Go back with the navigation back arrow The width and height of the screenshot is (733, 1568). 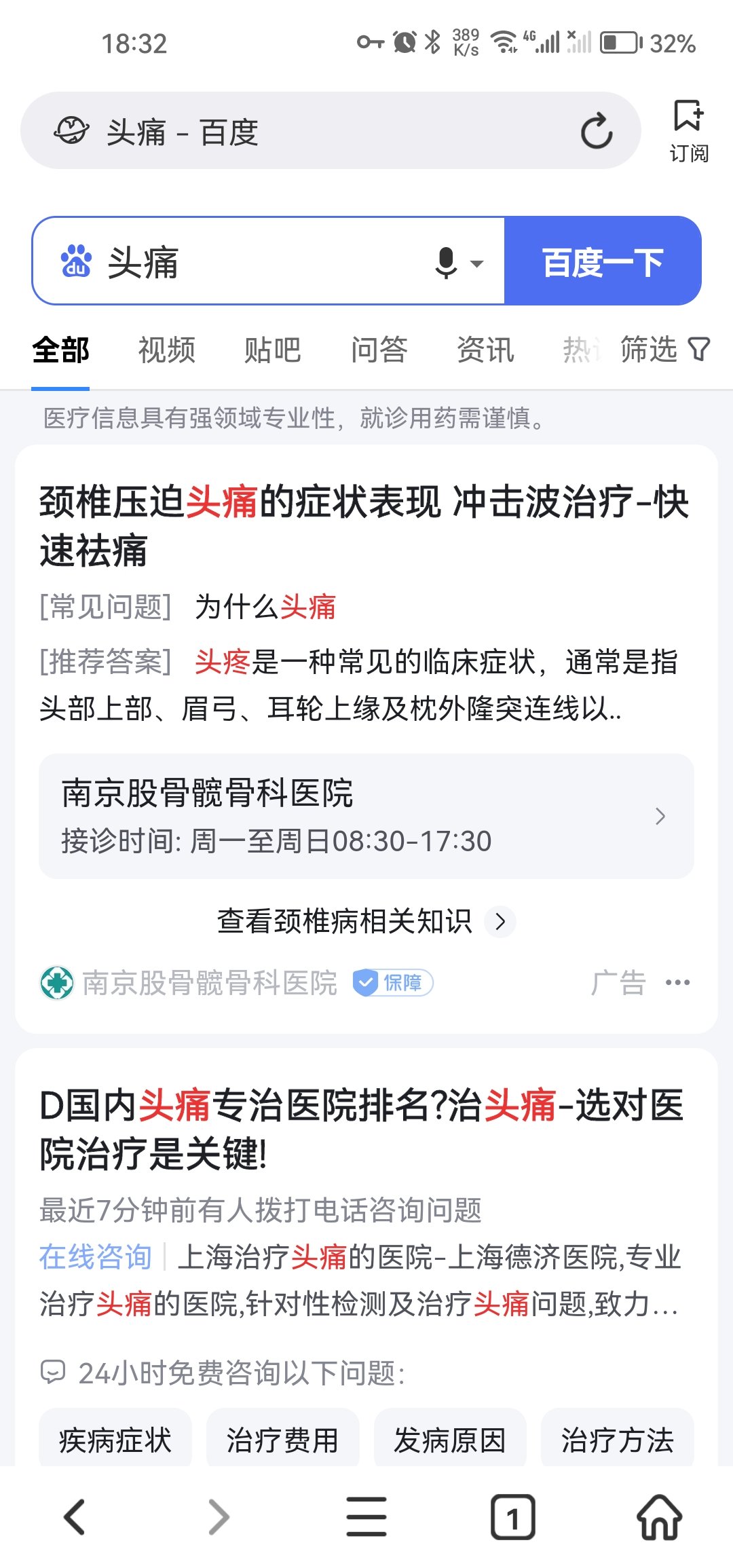tap(73, 1518)
